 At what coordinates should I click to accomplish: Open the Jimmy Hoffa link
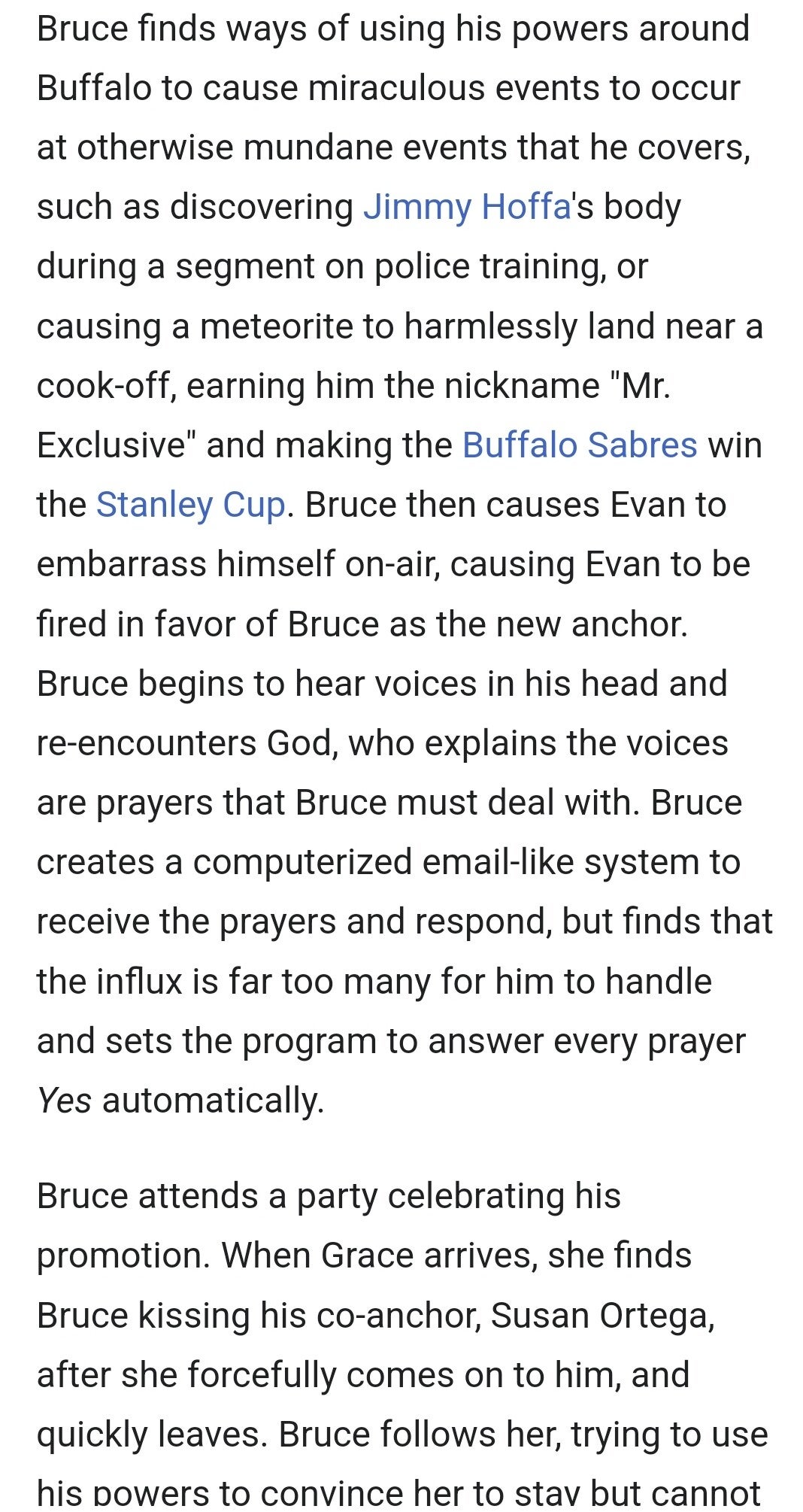467,207
